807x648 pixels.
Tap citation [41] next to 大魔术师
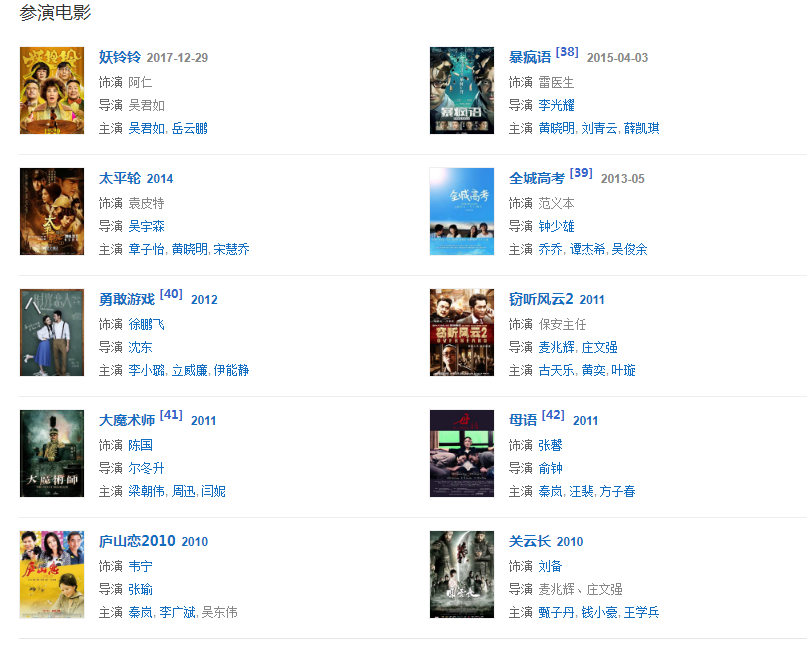point(171,415)
